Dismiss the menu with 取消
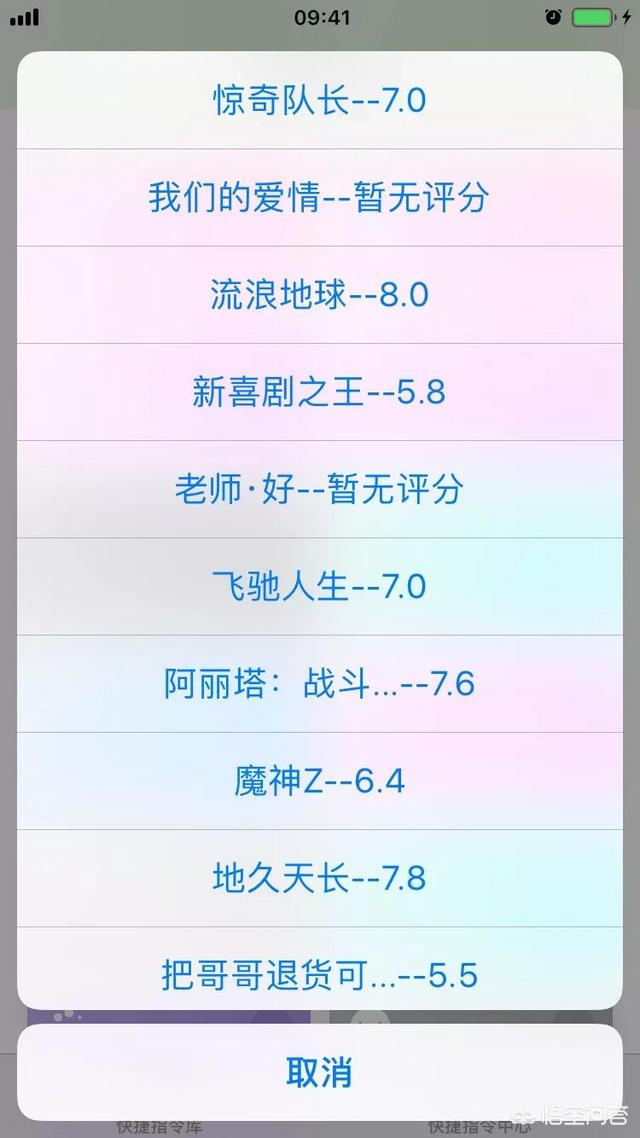 319,1073
